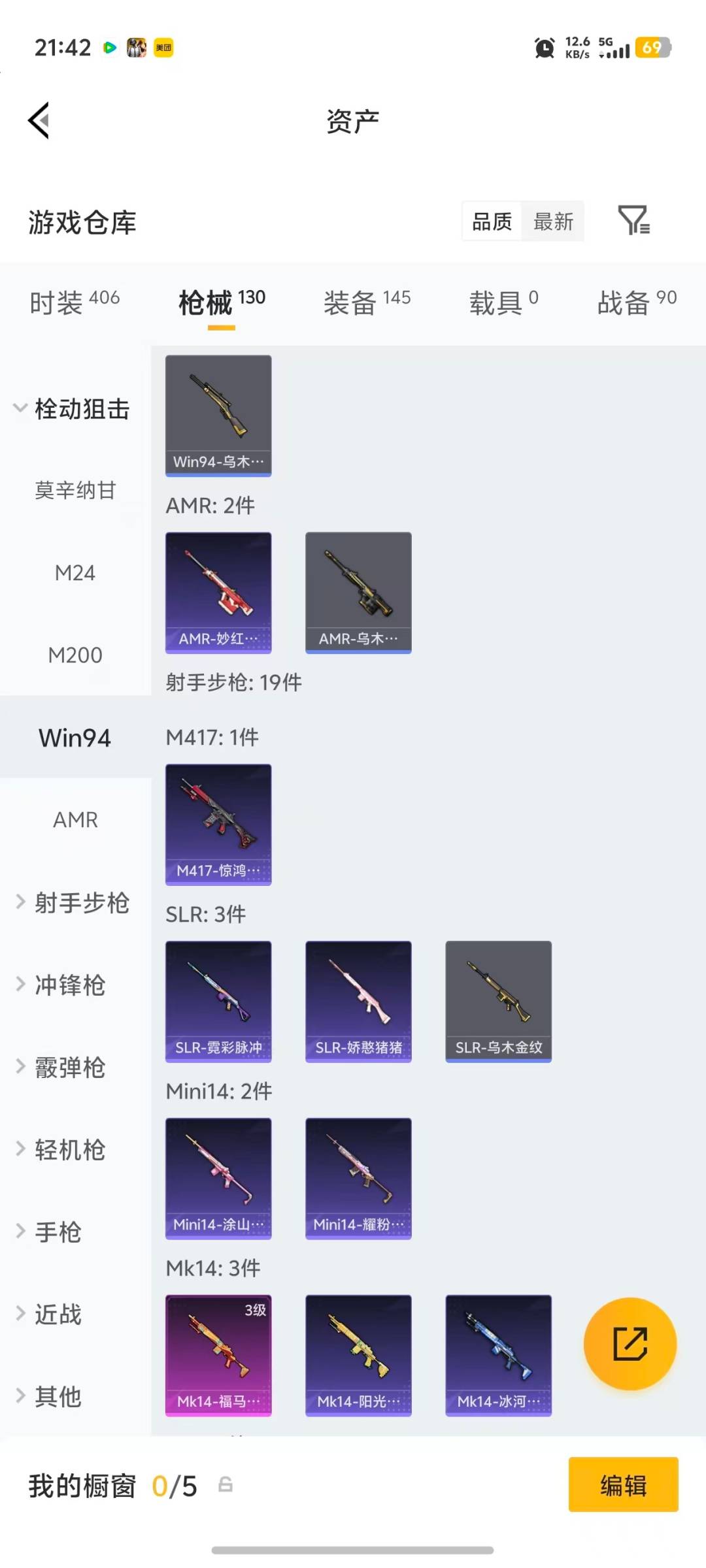Switch sorting to 品质
The height and width of the screenshot is (1568, 706).
coord(491,221)
